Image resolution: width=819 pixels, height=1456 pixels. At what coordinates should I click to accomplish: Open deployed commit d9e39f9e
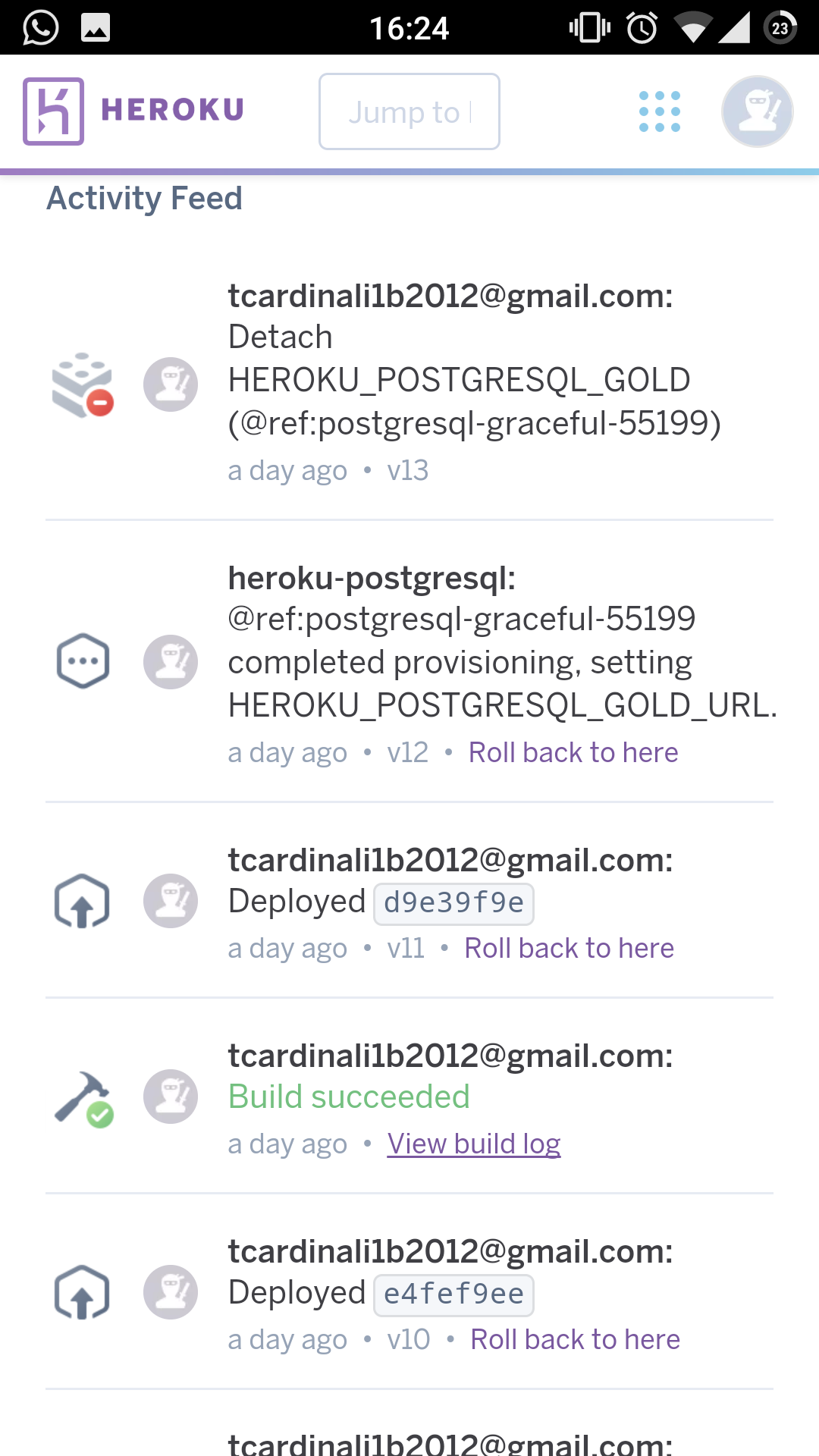(453, 903)
